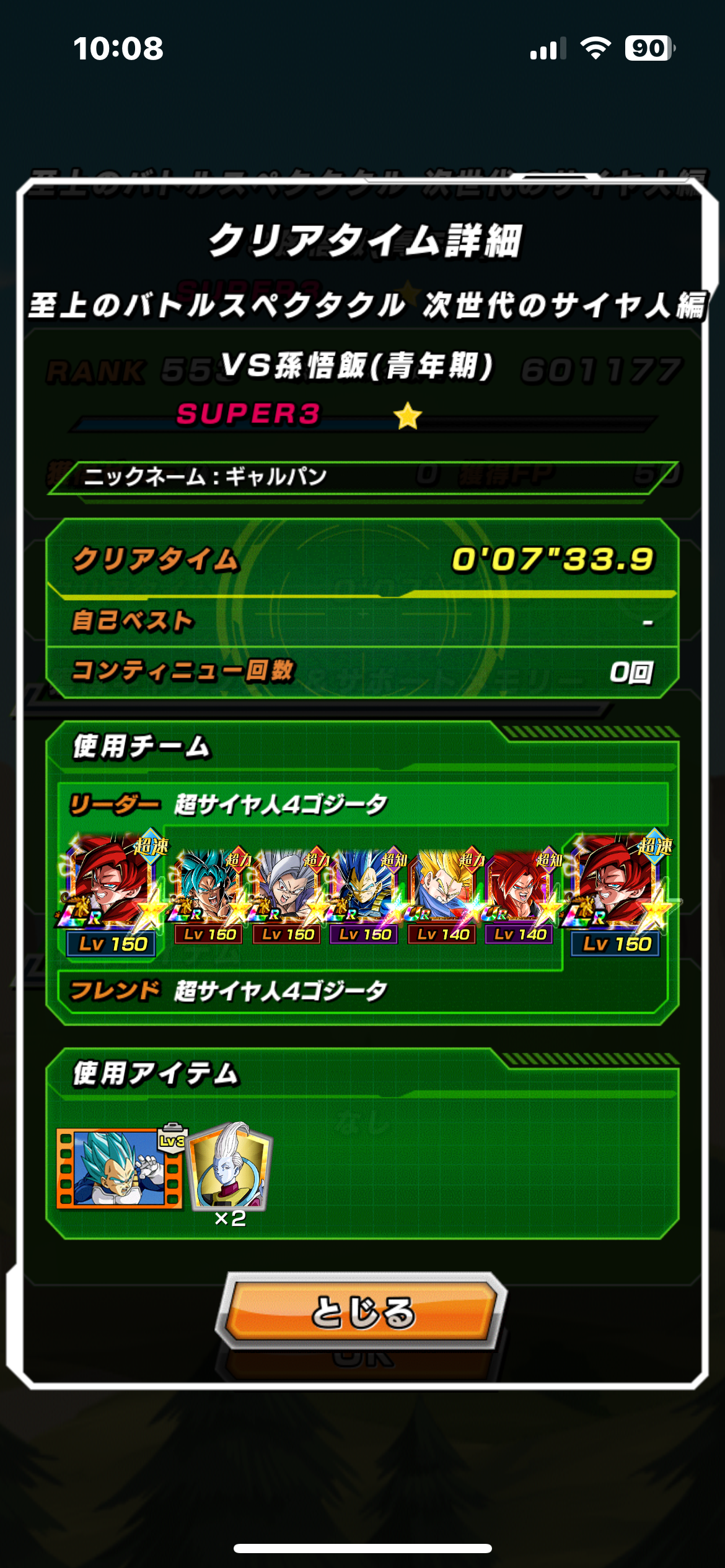Image resolution: width=725 pixels, height=1568 pixels.
Task: Tap the leader Super Saiyan 4 Gogeta card
Action: [113, 893]
